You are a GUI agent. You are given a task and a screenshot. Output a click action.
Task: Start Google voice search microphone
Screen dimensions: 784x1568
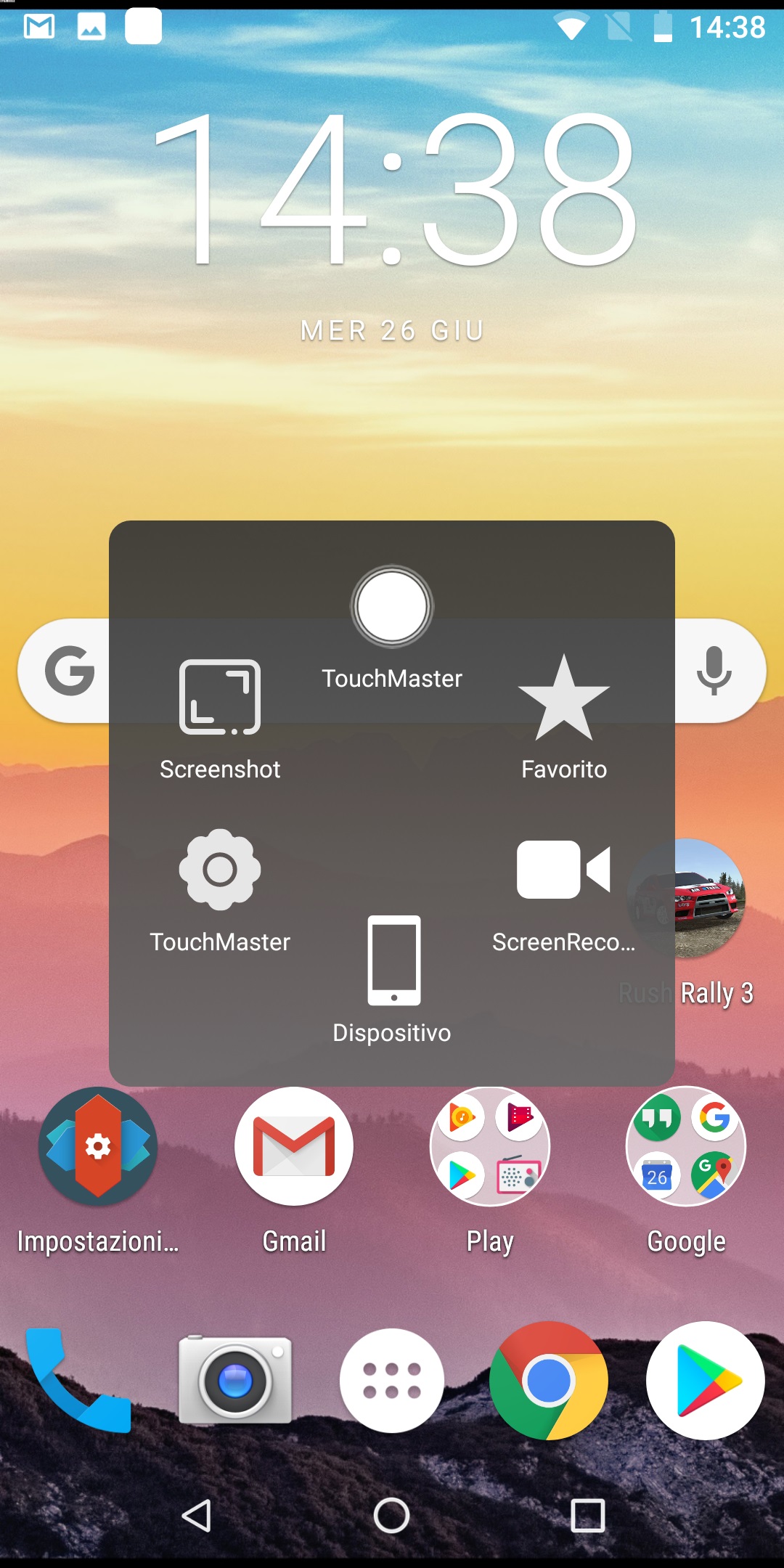tap(714, 670)
